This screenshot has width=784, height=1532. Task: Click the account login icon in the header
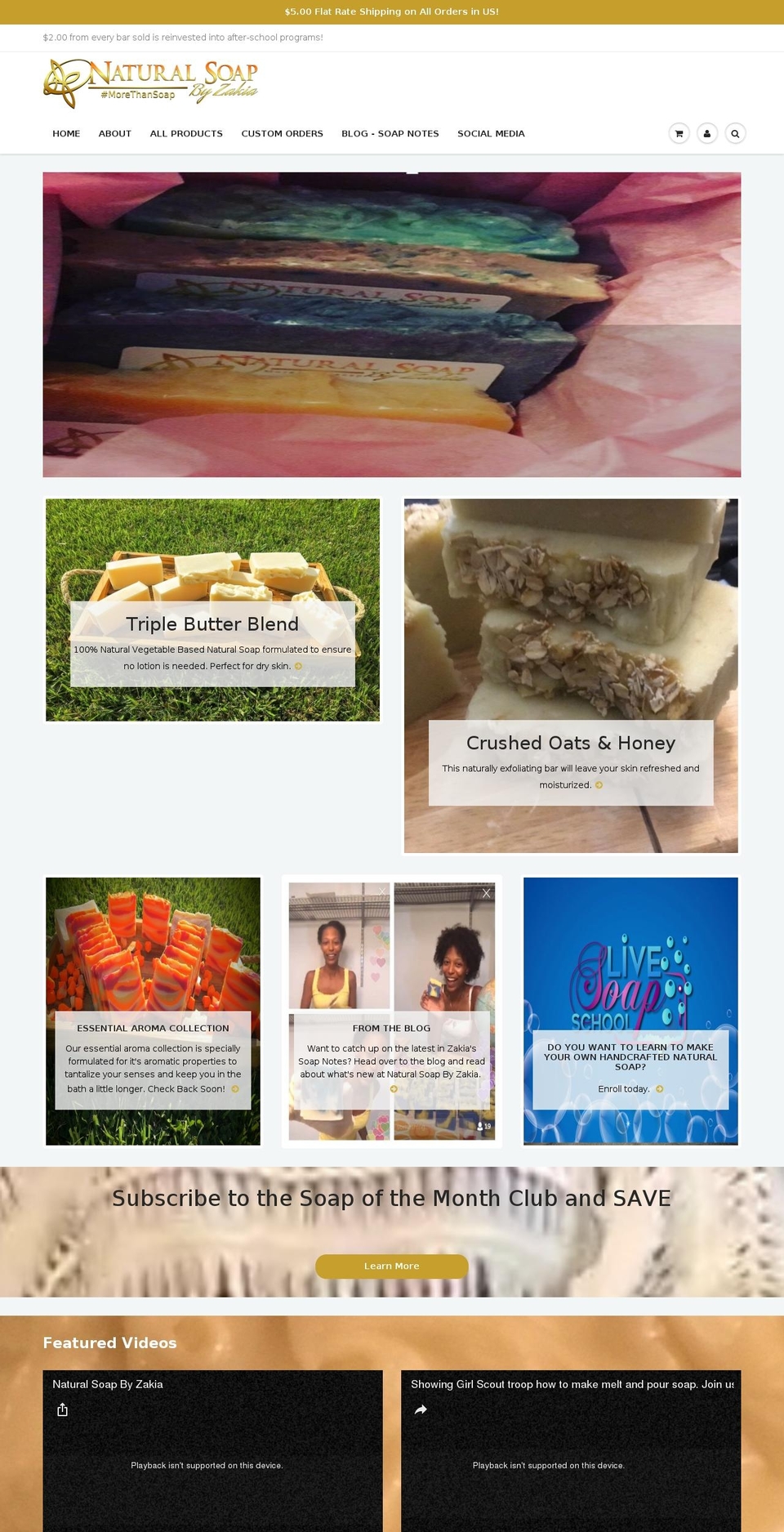click(x=707, y=133)
